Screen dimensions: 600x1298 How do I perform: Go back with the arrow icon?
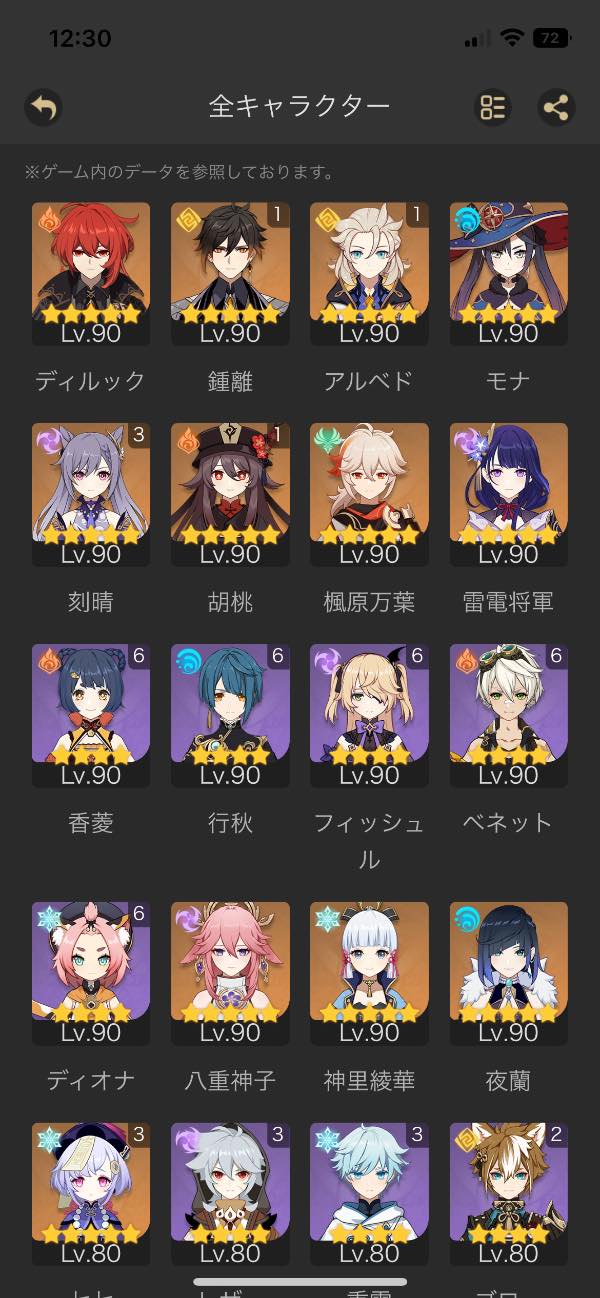coord(43,107)
